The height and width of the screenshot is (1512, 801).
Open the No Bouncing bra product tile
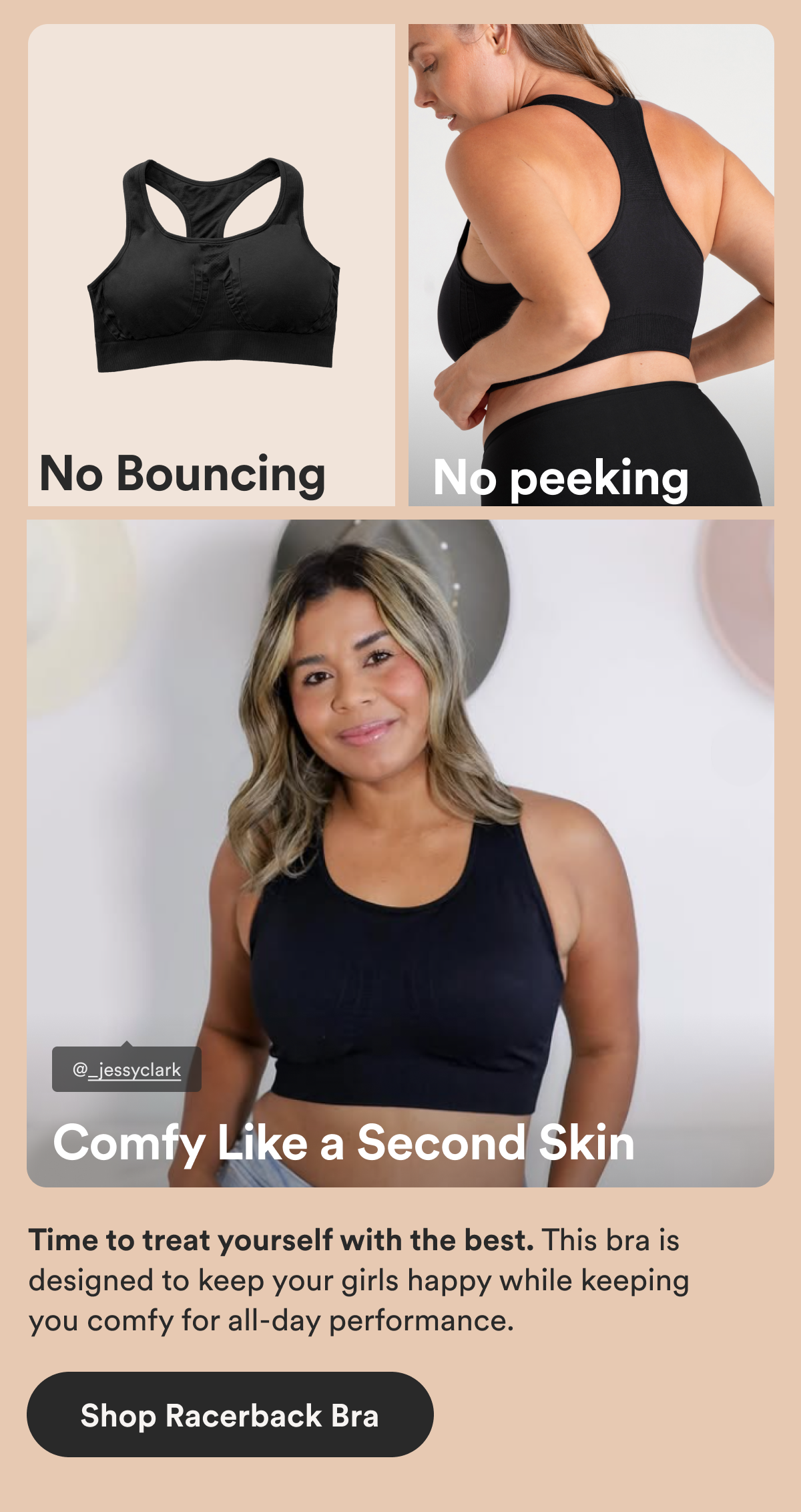[x=211, y=265]
